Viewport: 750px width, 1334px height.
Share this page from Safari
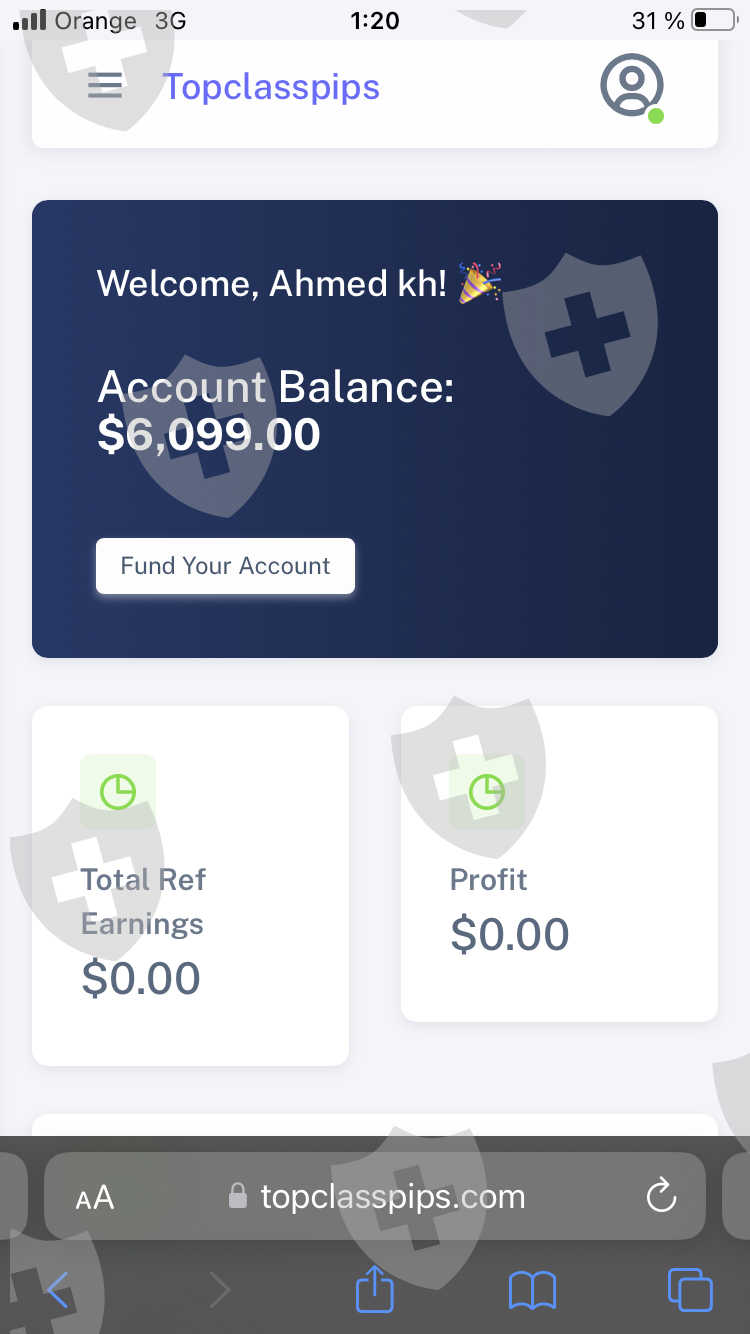(x=375, y=1288)
